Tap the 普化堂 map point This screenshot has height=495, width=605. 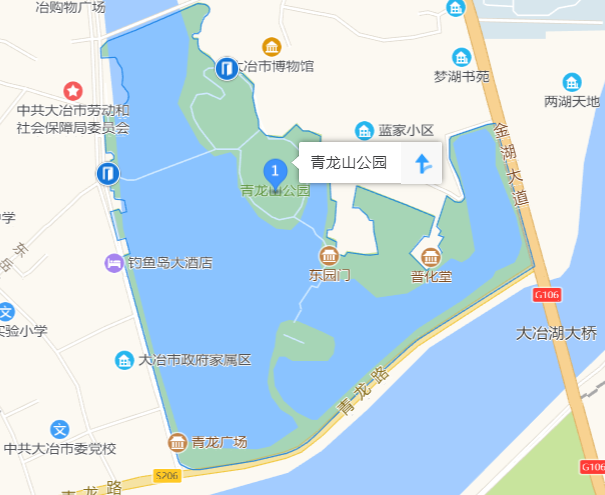431,257
